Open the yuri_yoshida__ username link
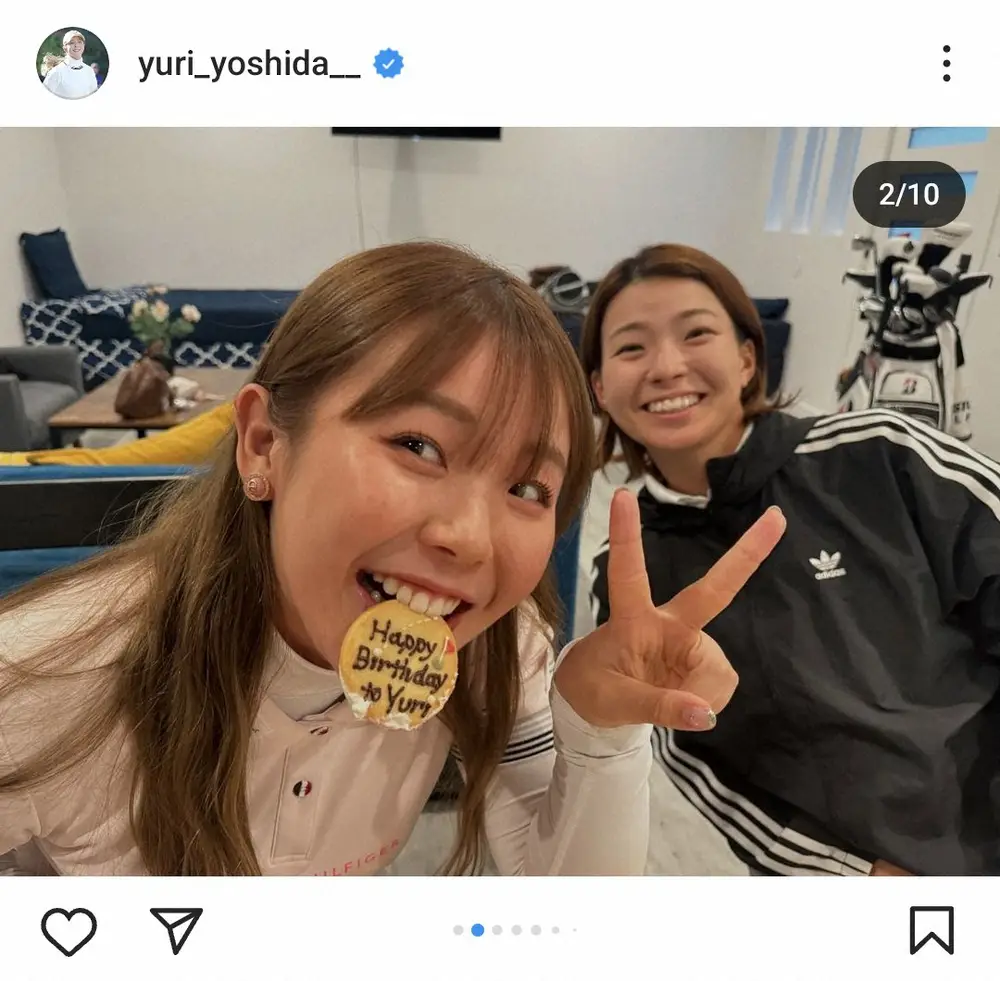1000x981 pixels. (249, 64)
